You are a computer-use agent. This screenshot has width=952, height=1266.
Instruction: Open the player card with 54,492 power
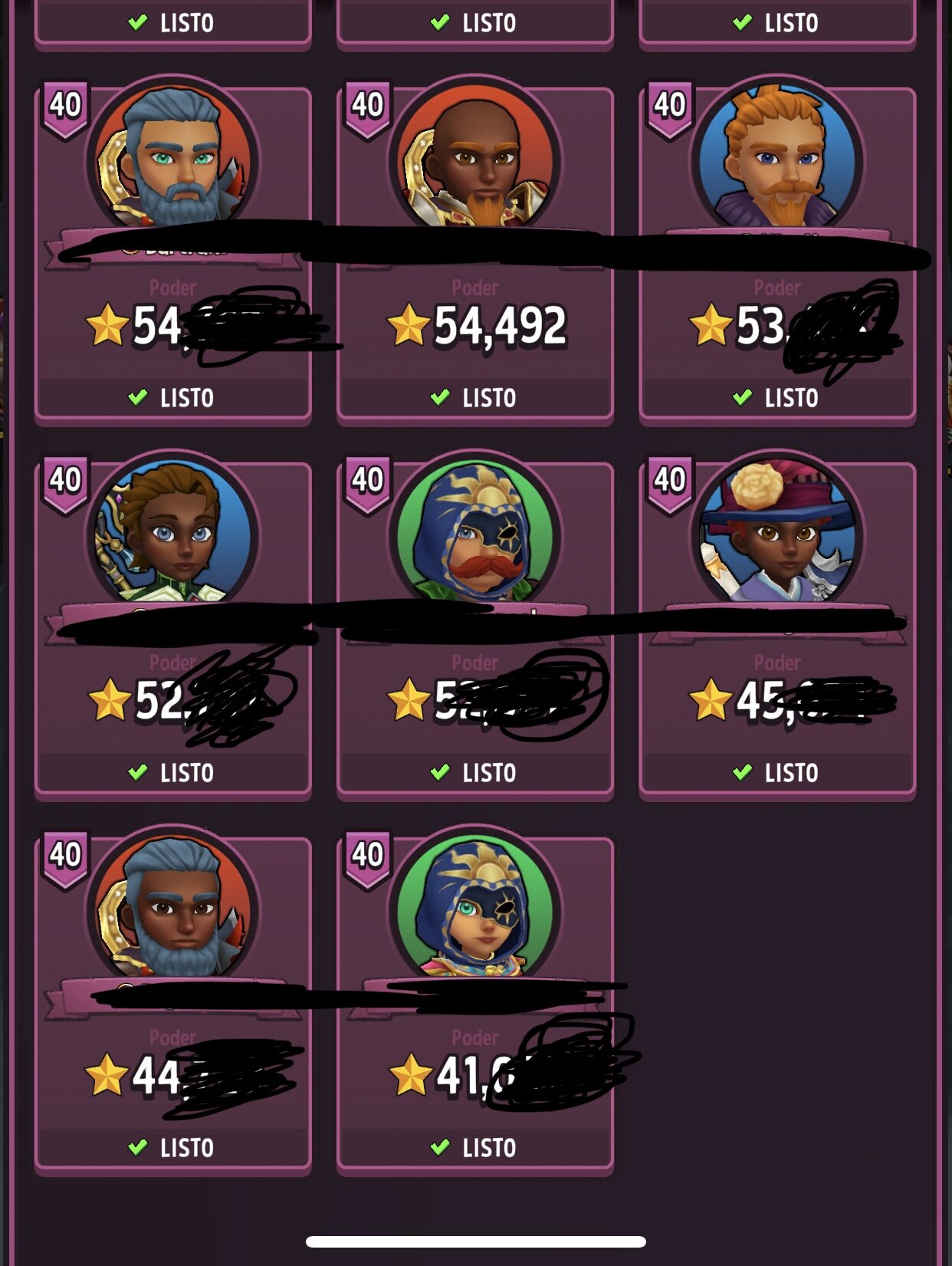(475, 253)
